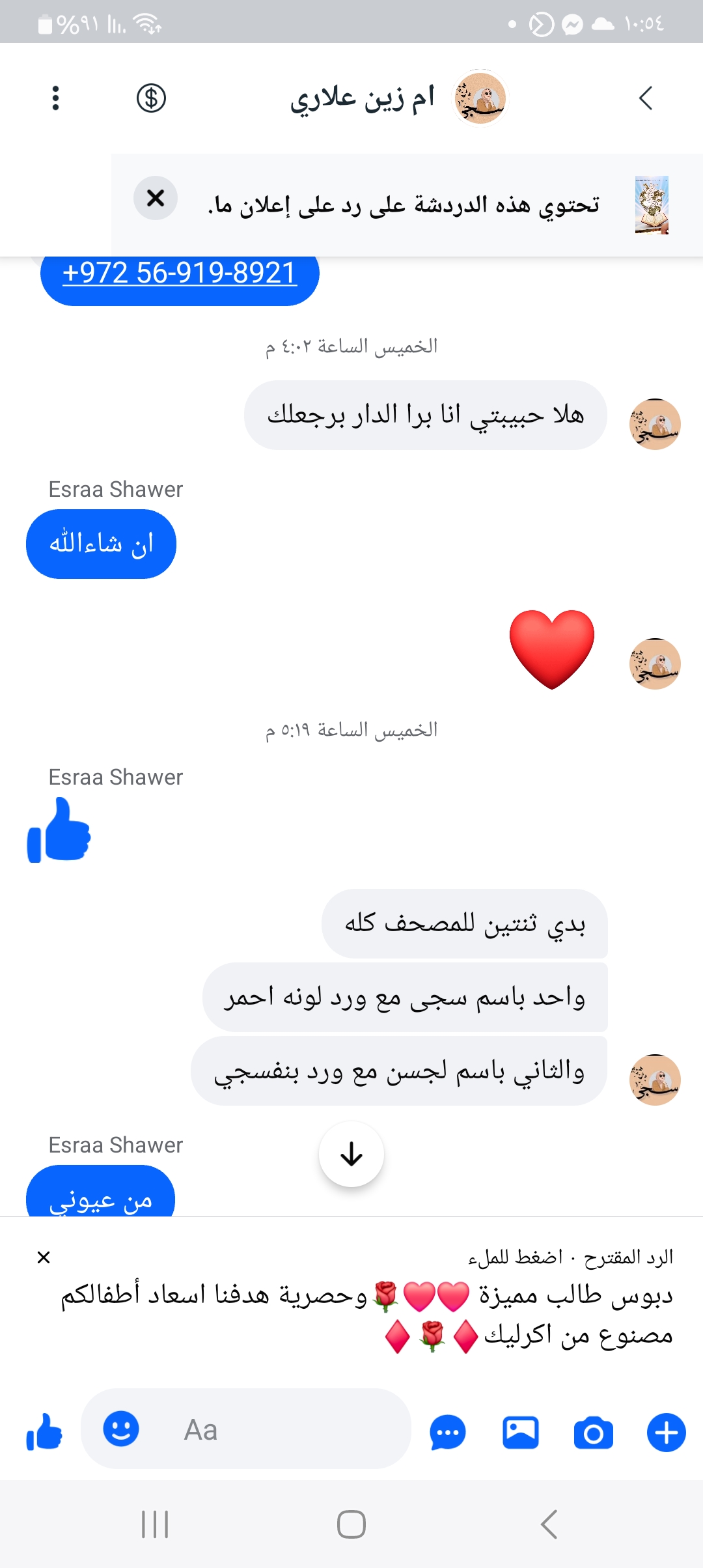Open the ad thumbnail in the banner

click(x=652, y=204)
